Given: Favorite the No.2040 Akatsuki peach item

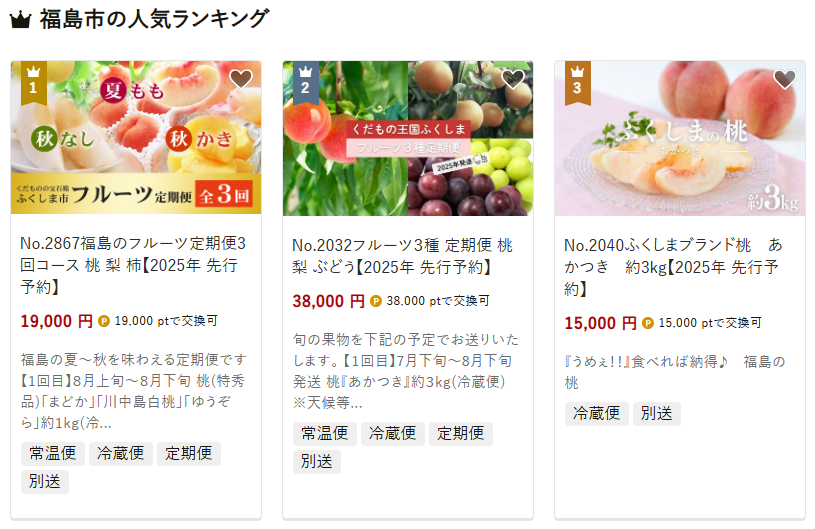Looking at the screenshot, I should (785, 79).
